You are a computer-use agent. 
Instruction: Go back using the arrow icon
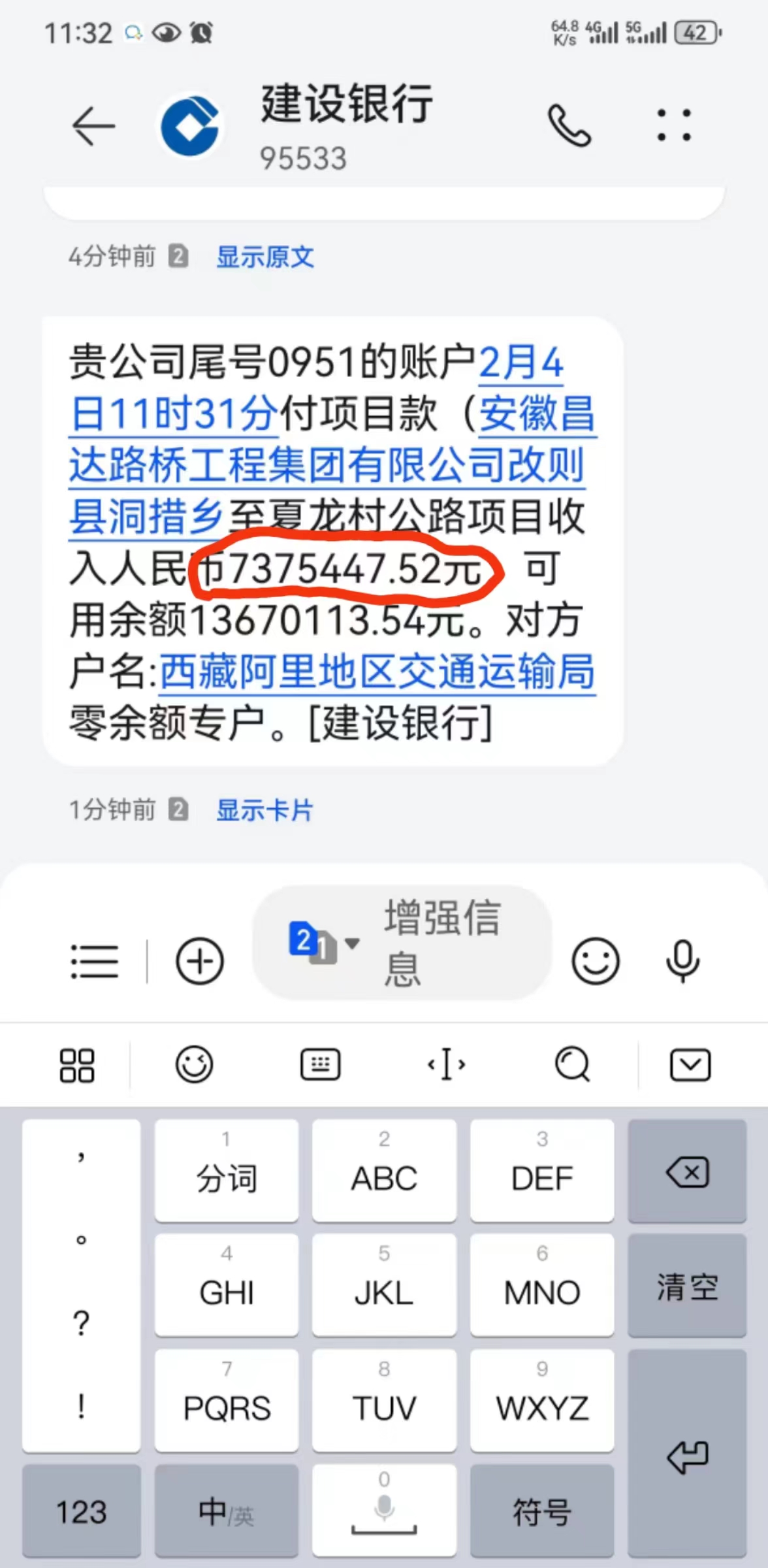click(93, 125)
